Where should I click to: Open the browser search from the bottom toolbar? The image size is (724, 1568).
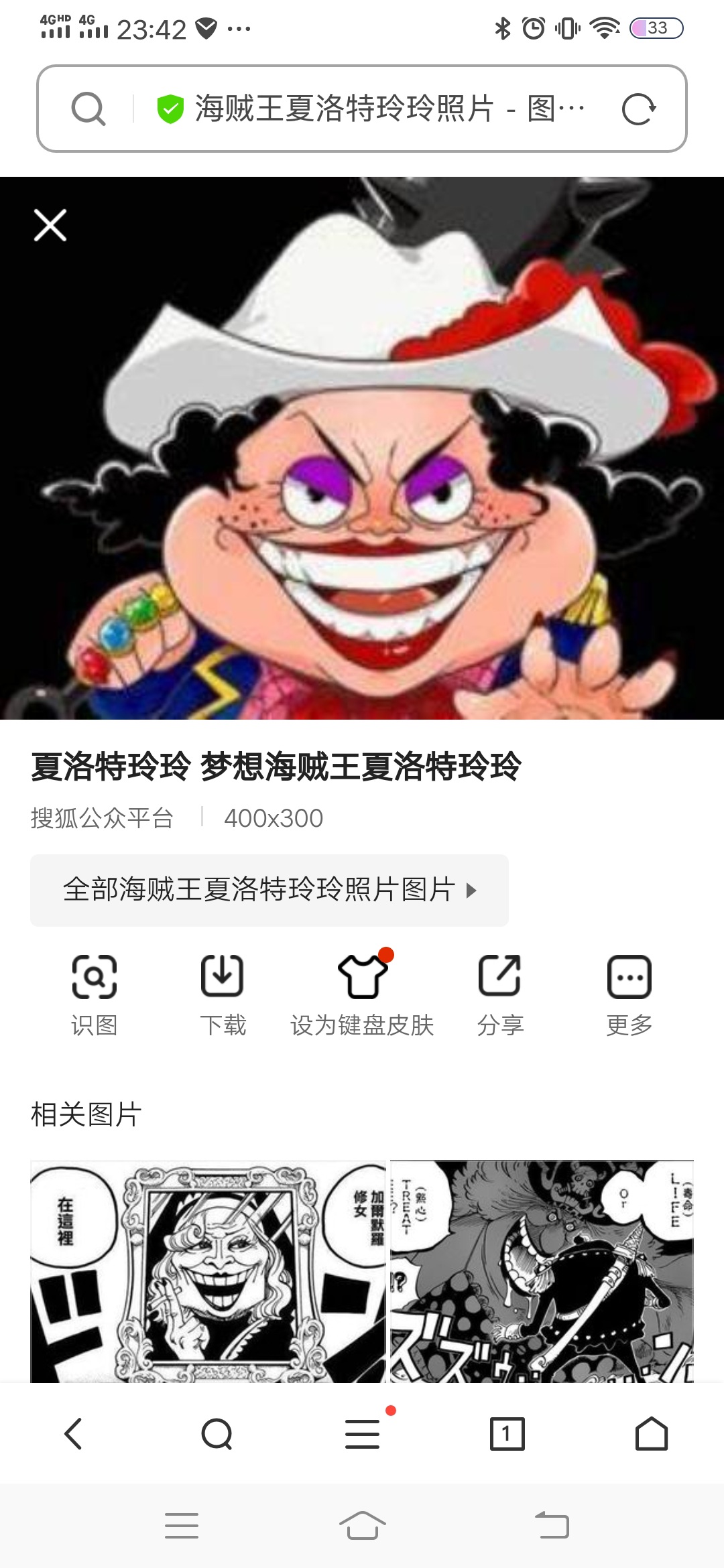(x=217, y=1434)
